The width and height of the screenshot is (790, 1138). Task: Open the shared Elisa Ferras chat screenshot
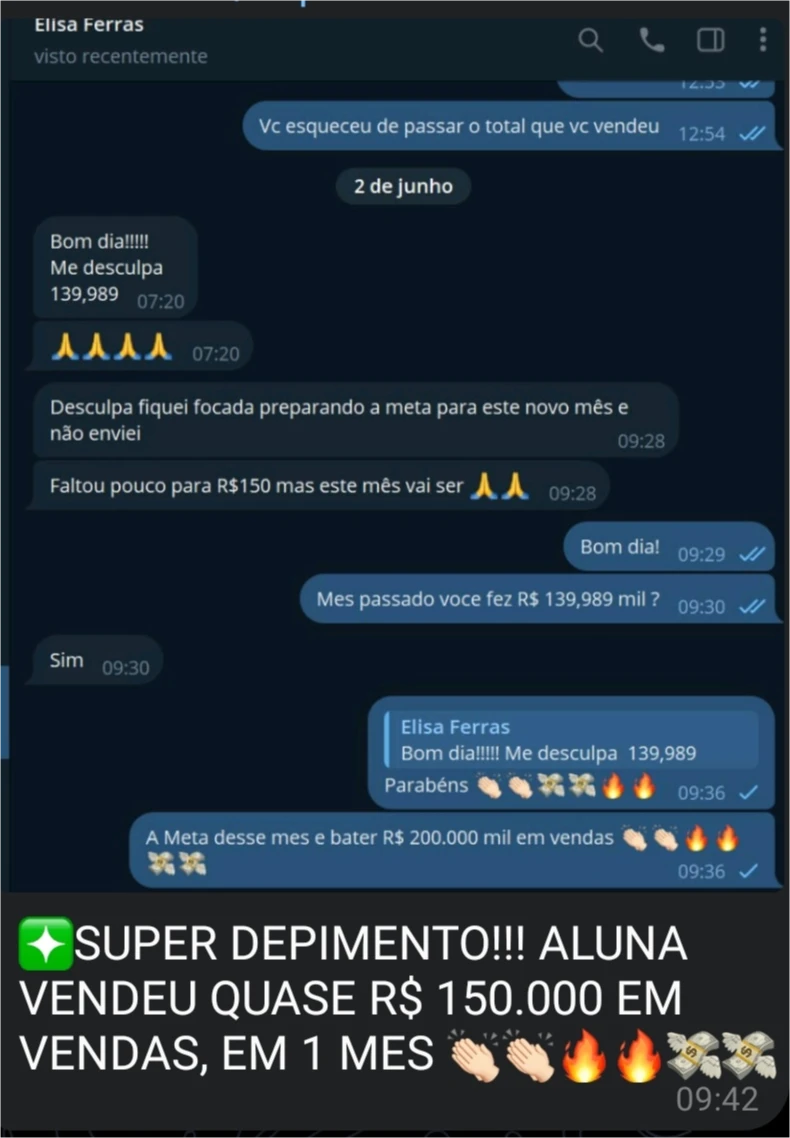[395, 450]
